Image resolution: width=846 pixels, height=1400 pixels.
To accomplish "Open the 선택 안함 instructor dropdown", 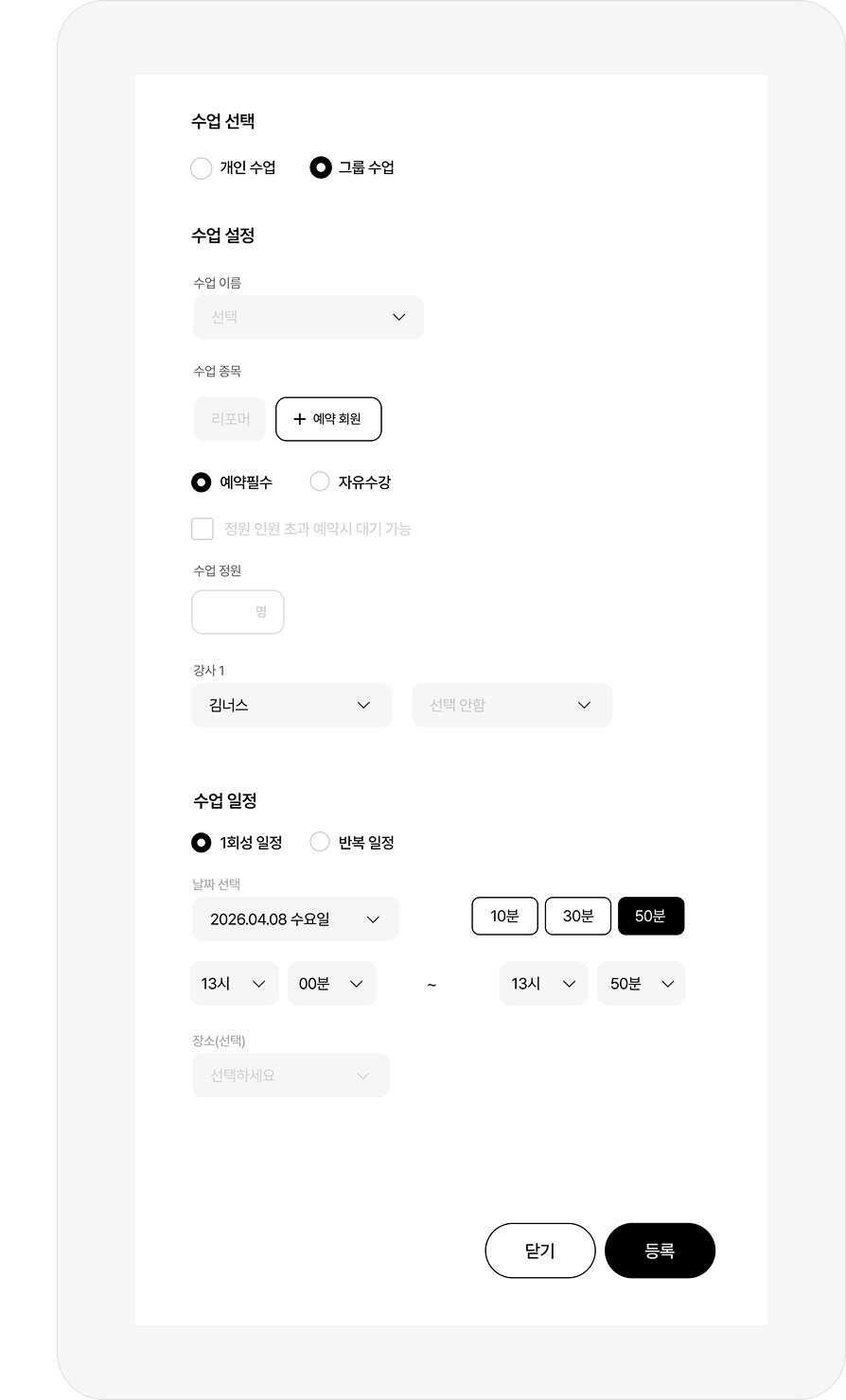I will click(512, 706).
